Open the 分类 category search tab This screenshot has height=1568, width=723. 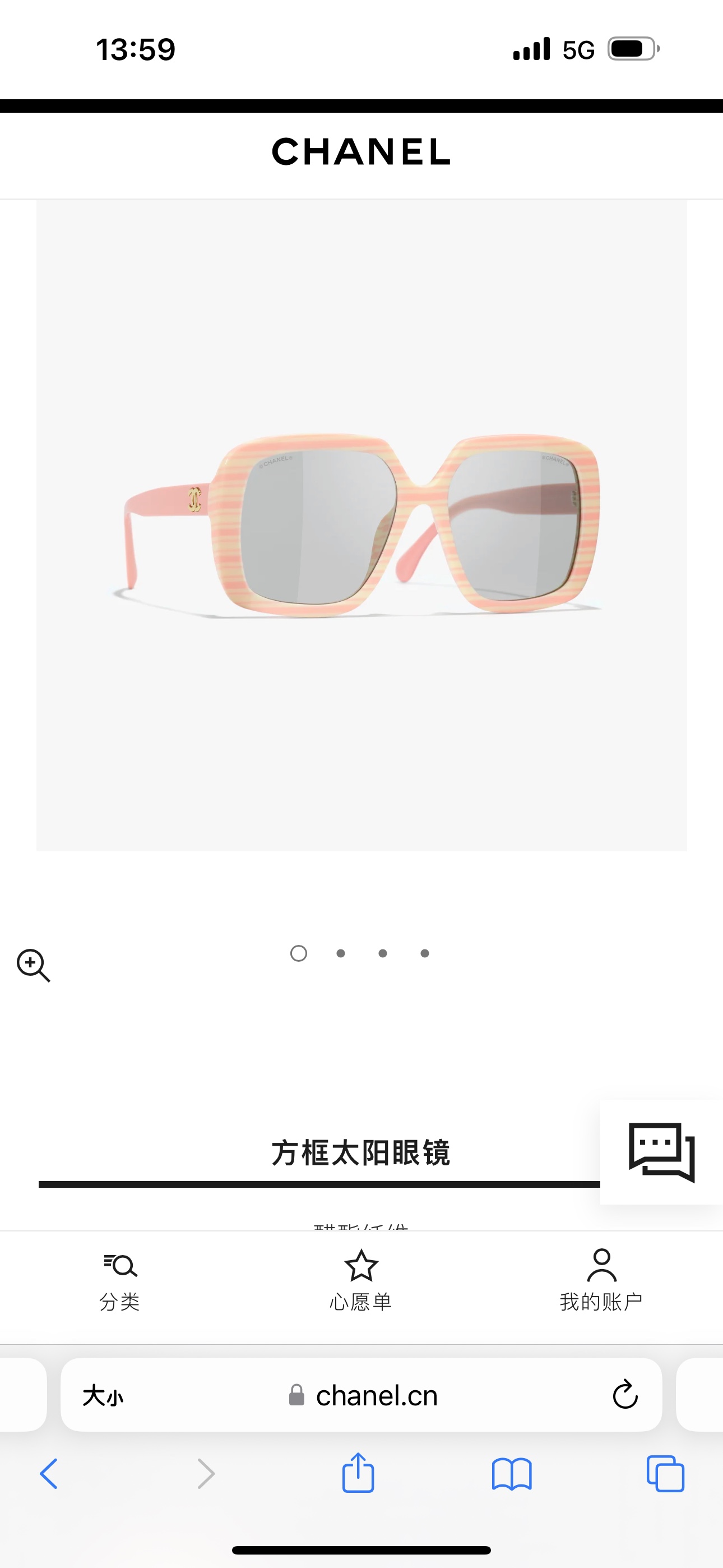[x=120, y=1280]
